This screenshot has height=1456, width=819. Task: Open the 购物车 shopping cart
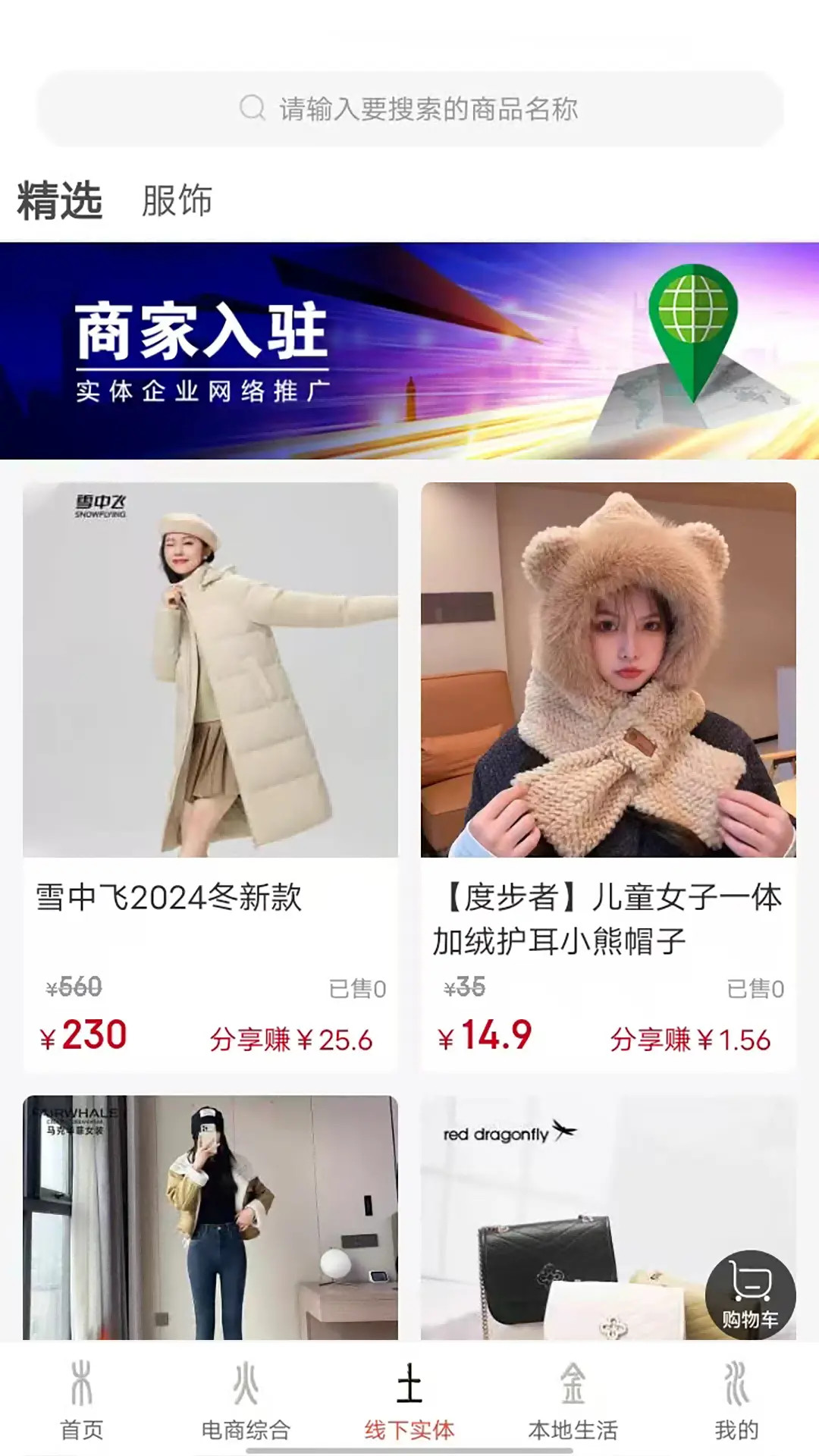pos(750,1295)
